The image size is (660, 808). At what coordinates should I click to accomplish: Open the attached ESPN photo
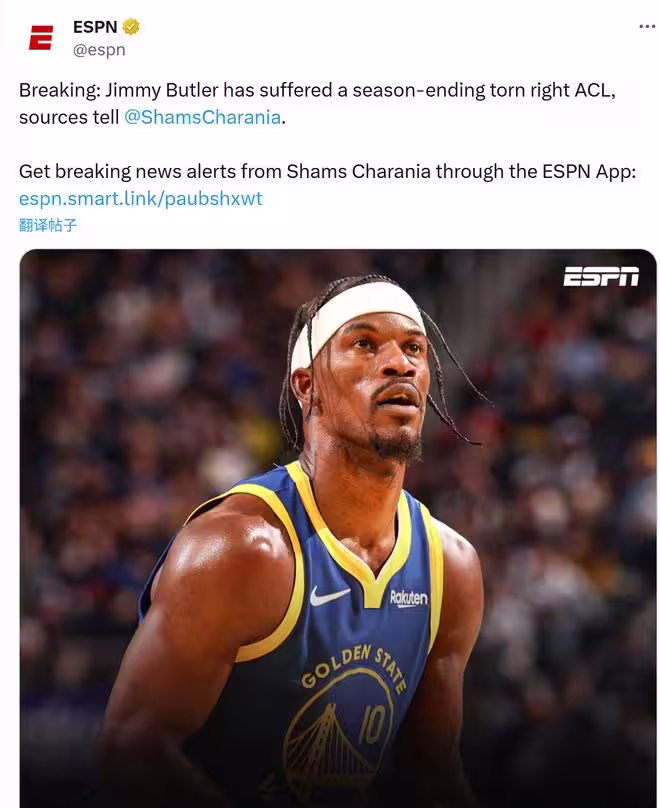click(338, 528)
